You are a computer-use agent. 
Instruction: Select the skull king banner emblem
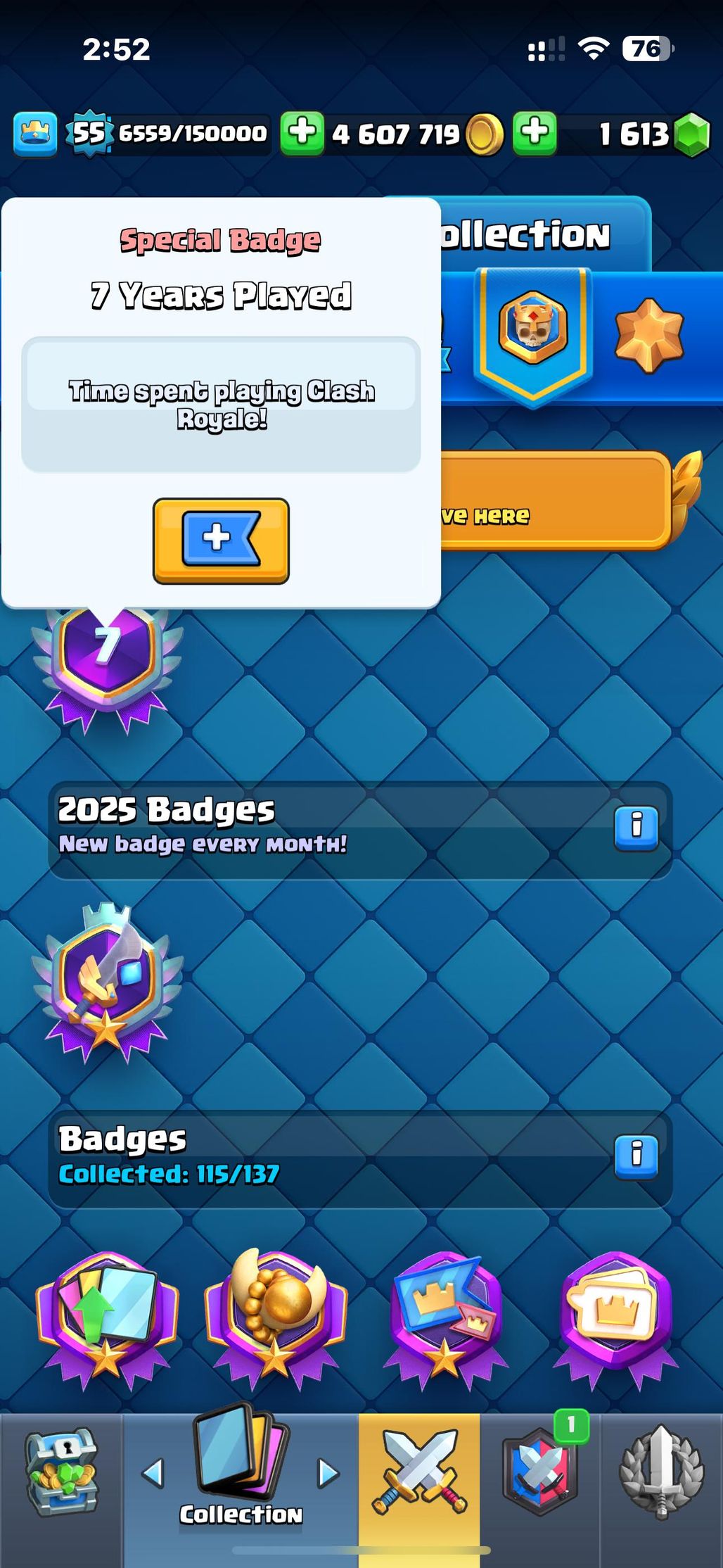(x=532, y=331)
